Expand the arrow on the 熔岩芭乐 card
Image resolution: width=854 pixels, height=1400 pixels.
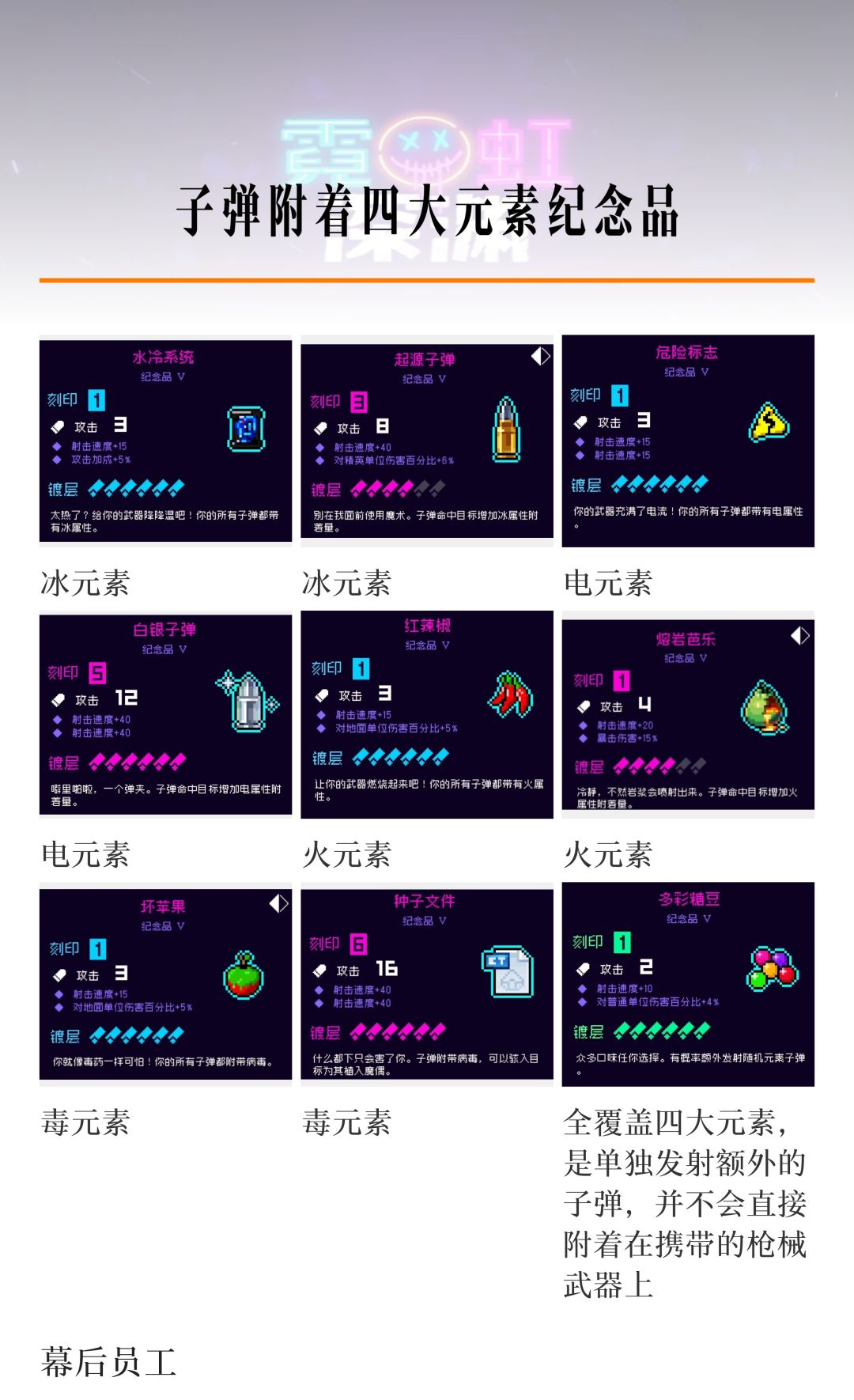point(801,637)
